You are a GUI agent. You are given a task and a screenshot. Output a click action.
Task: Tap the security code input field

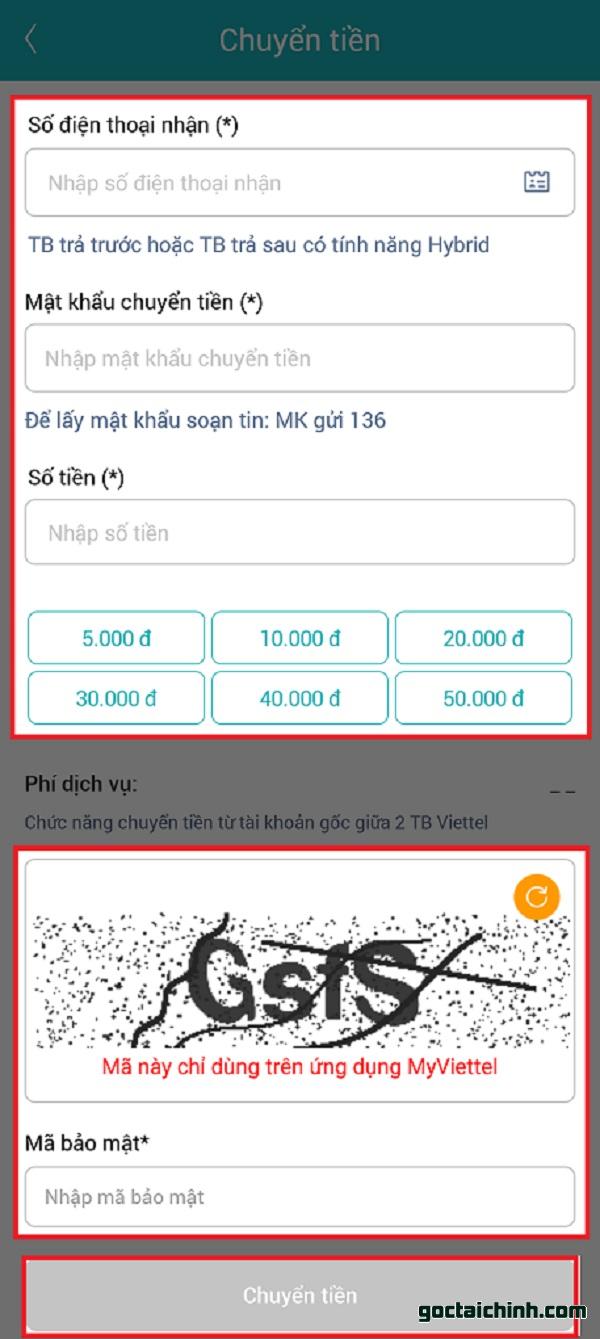(298, 1196)
